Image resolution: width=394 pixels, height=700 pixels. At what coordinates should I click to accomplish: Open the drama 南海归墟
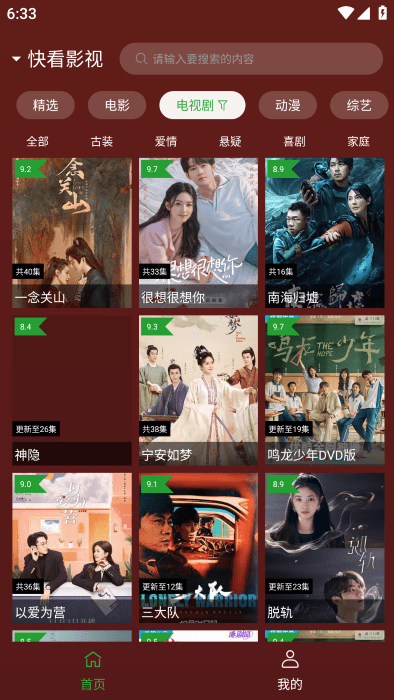click(x=325, y=233)
